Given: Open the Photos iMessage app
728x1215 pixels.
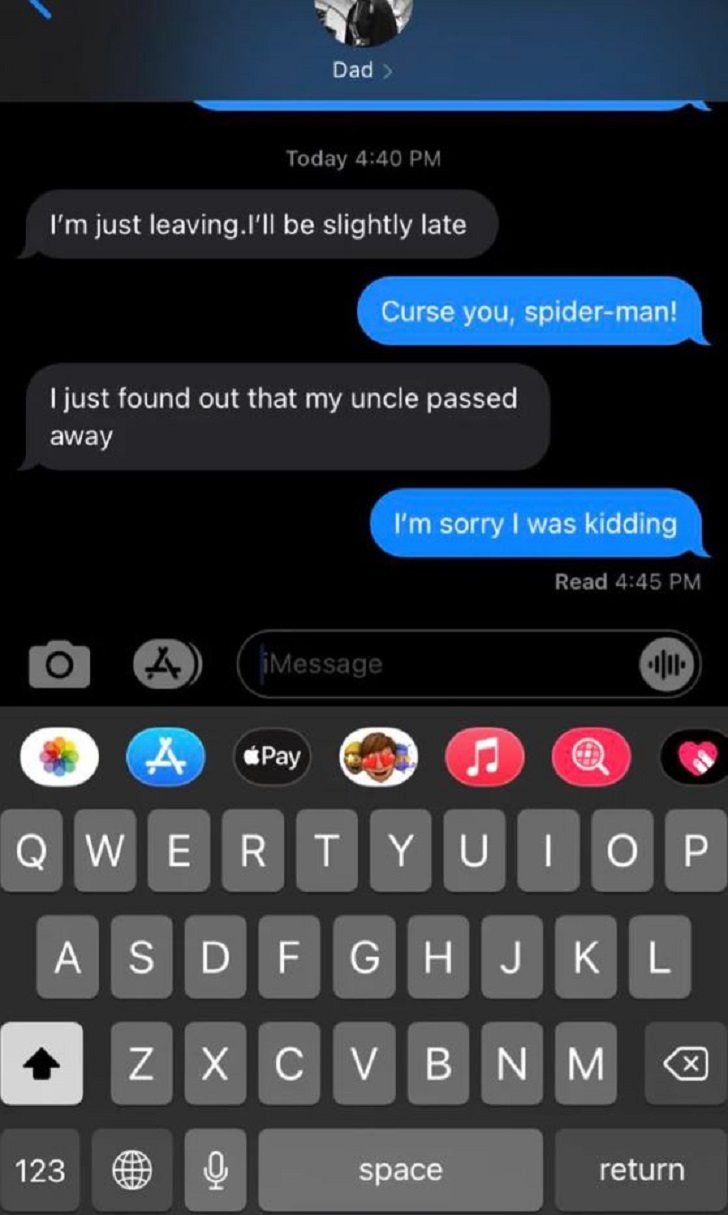Looking at the screenshot, I should 59,757.
